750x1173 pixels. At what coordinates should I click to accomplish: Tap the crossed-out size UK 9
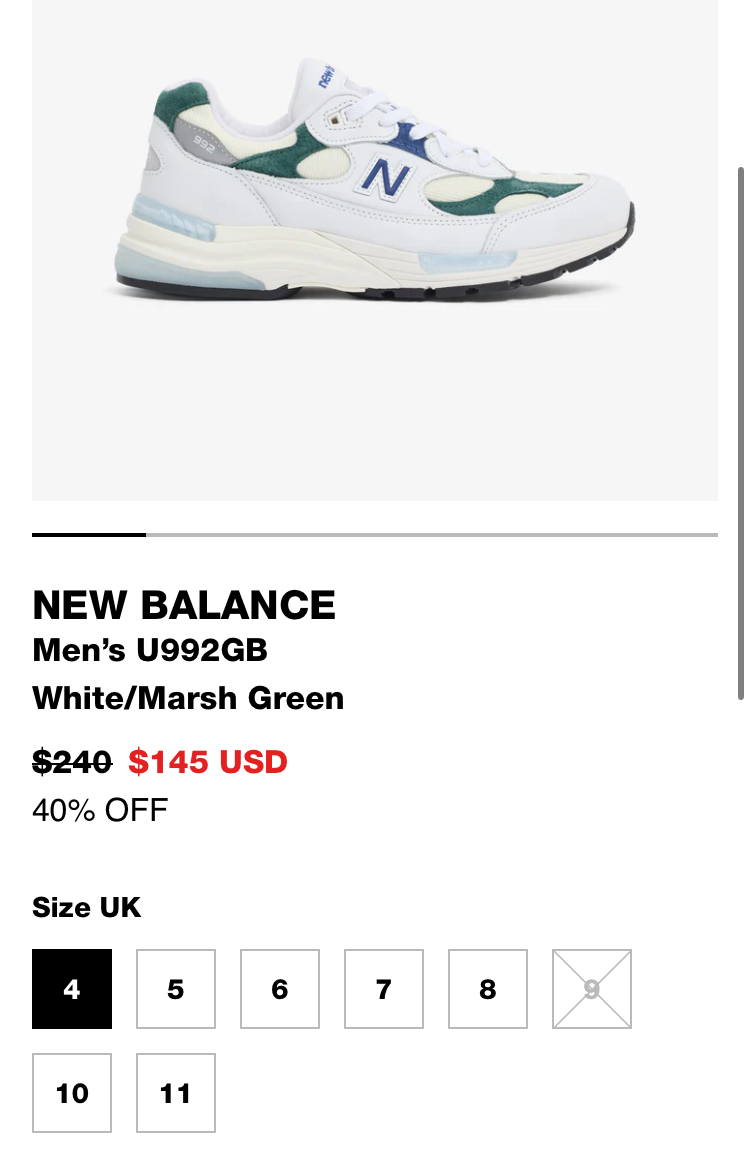(592, 989)
